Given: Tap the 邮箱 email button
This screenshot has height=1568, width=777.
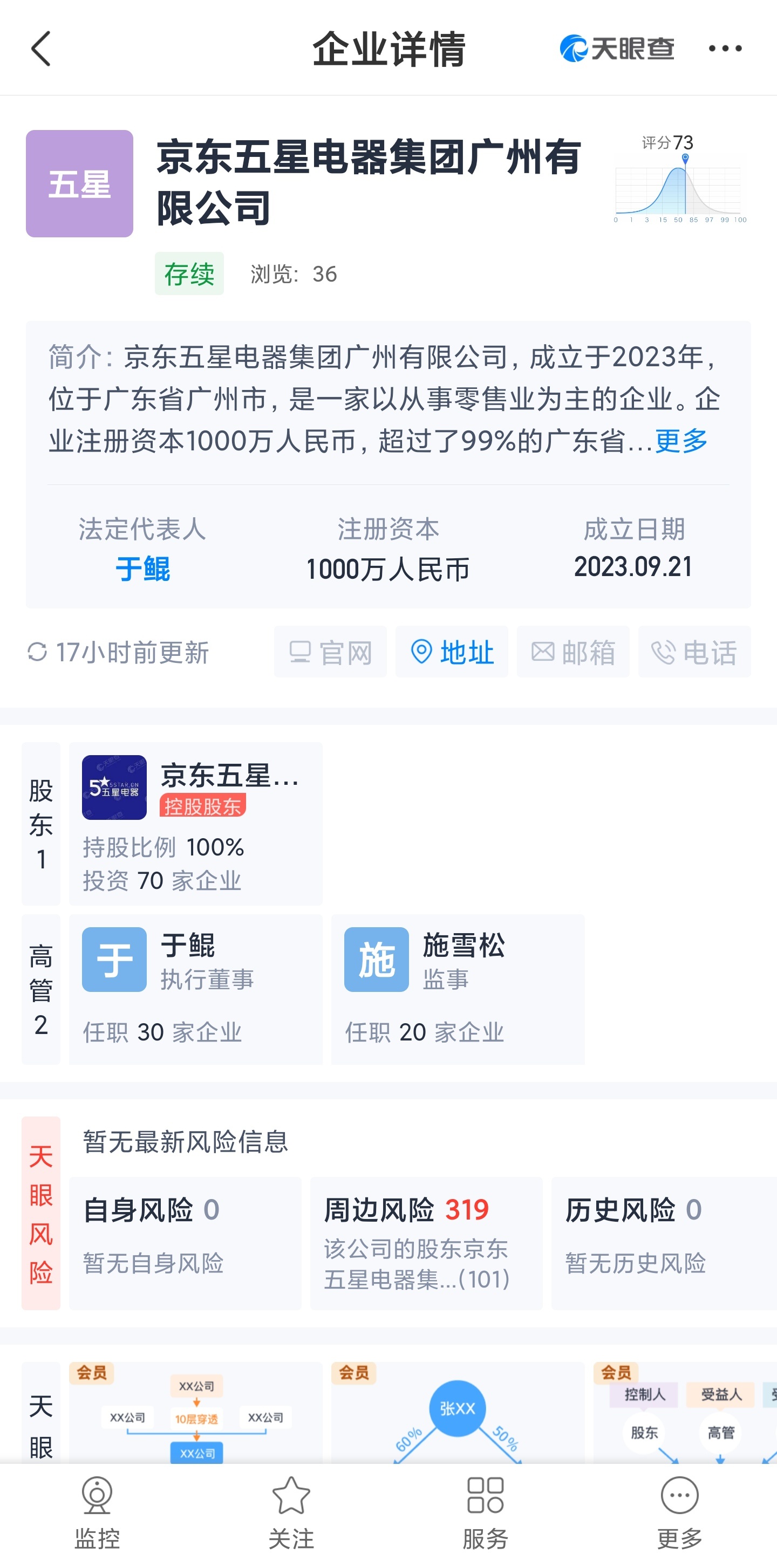Looking at the screenshot, I should coord(572,652).
